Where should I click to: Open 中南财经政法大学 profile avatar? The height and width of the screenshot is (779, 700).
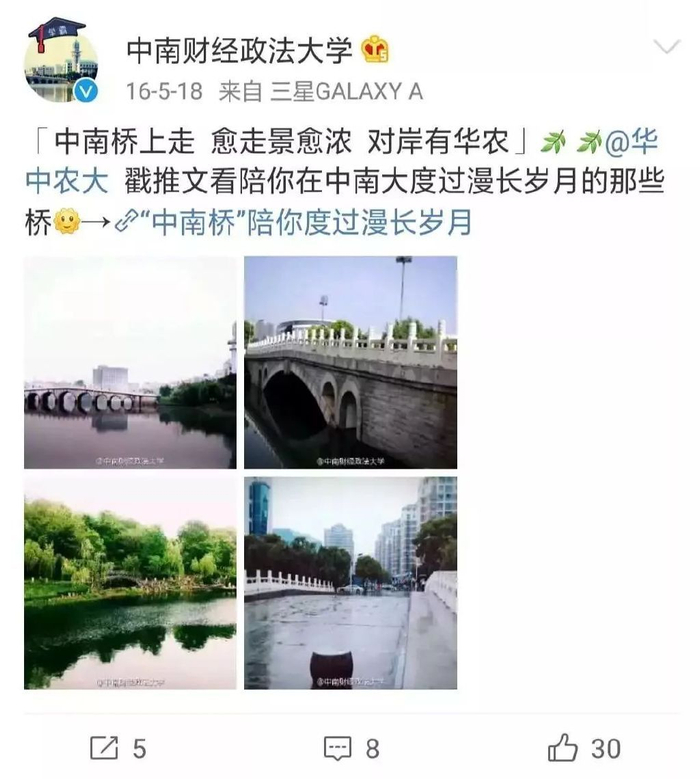tap(62, 63)
